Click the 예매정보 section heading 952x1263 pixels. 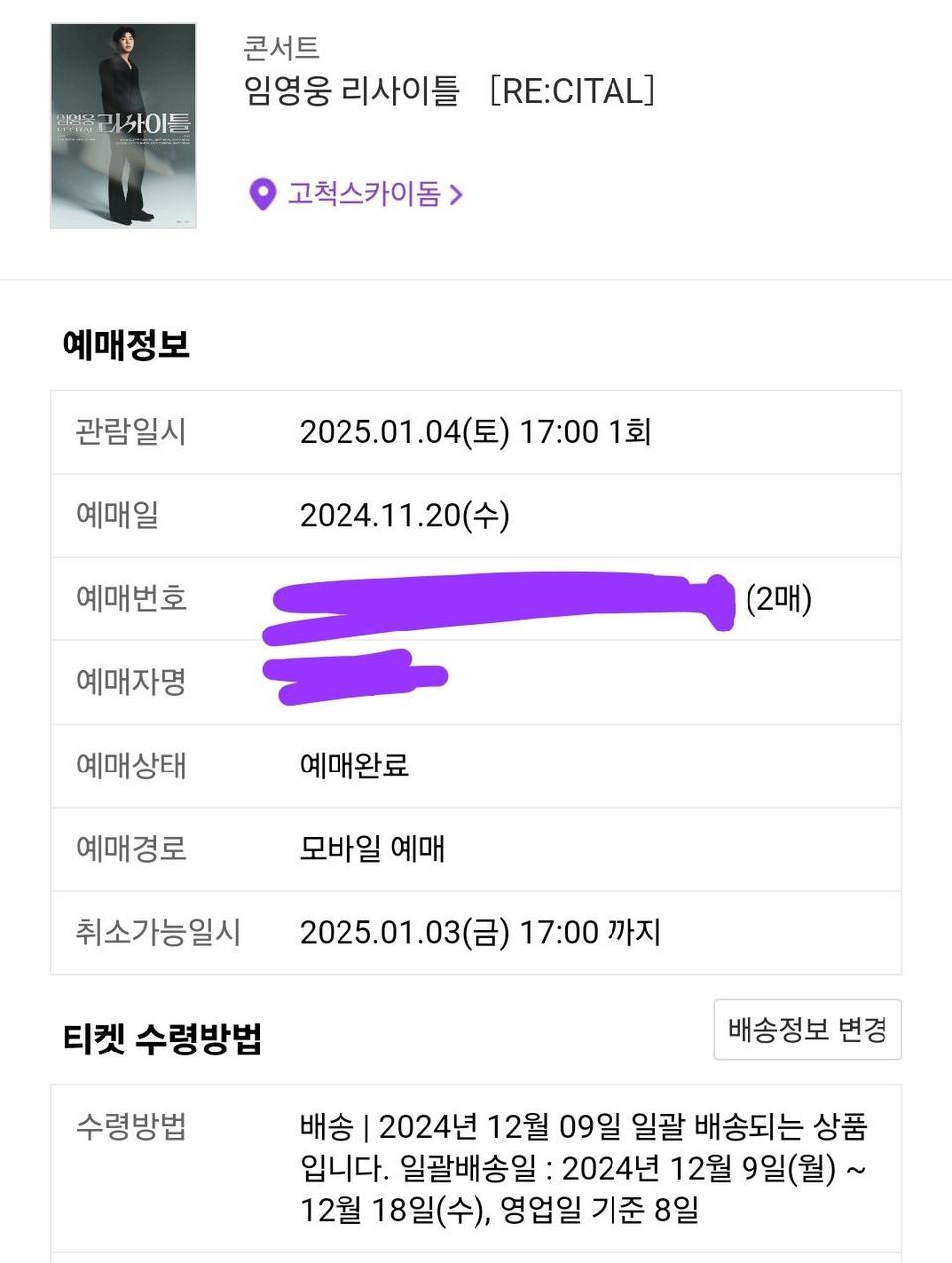[126, 346]
